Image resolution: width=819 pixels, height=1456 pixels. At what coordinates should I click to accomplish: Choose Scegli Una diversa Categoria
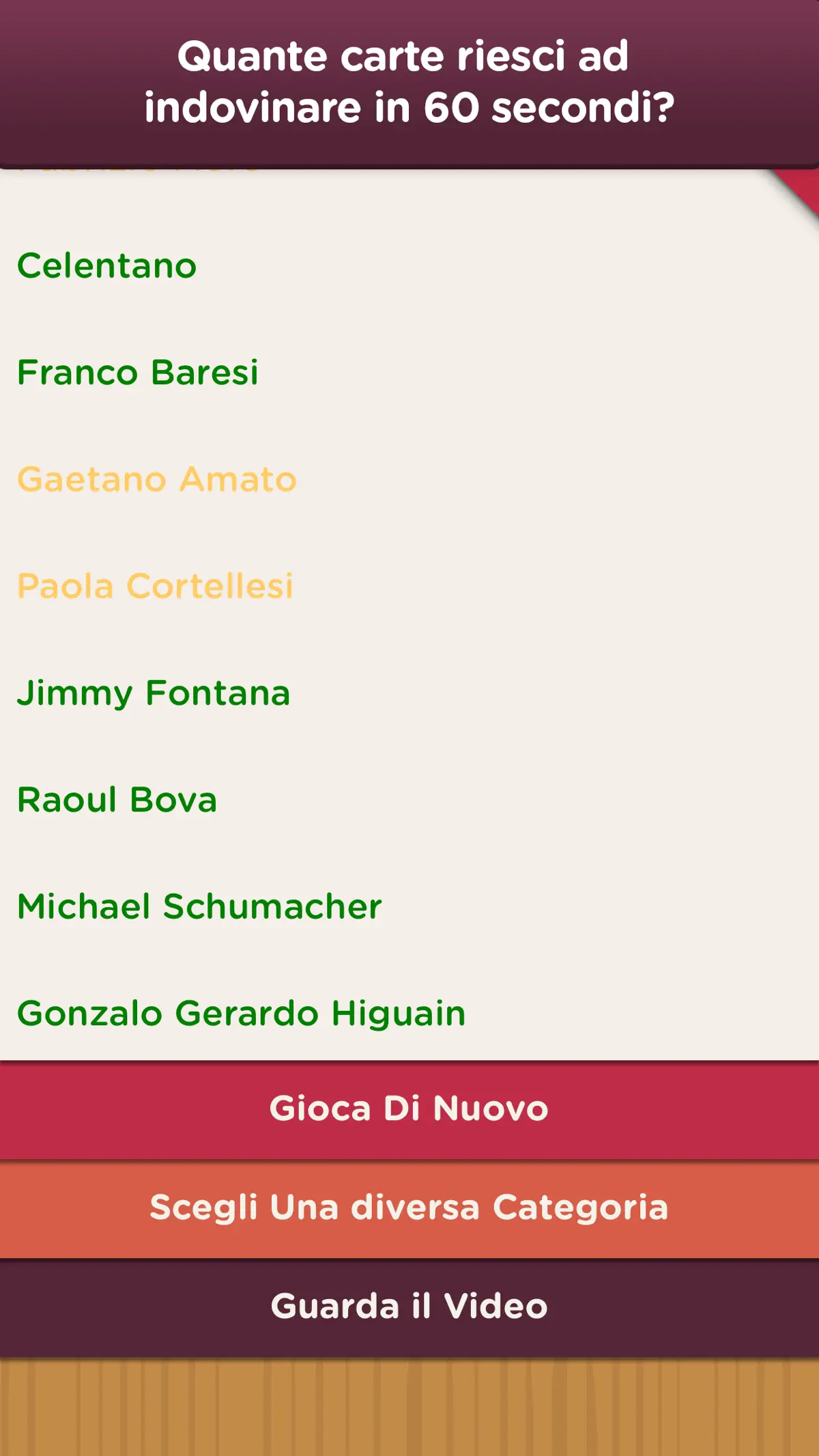click(x=409, y=1208)
